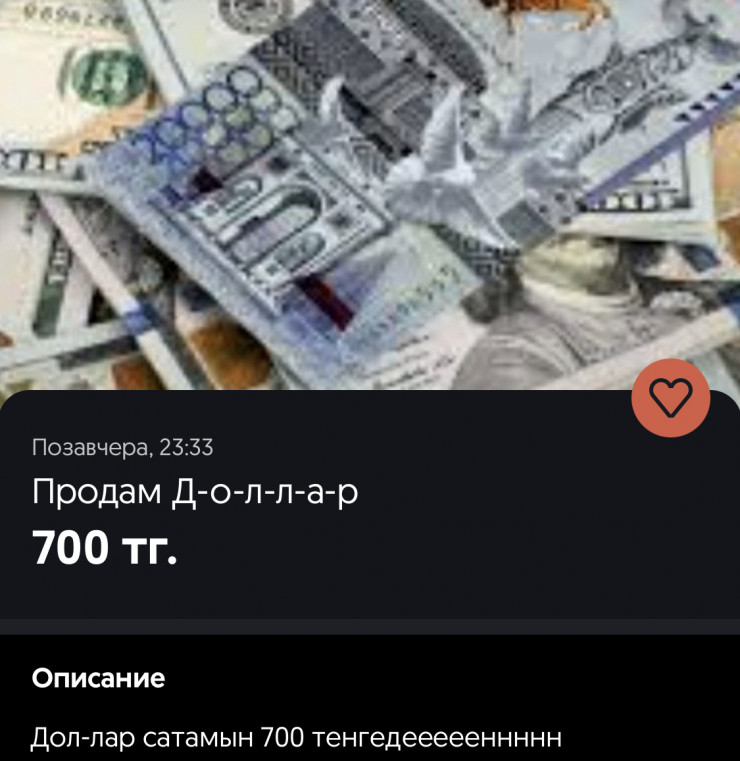Add the dollar listing to favorites
The width and height of the screenshot is (740, 761).
670,398
